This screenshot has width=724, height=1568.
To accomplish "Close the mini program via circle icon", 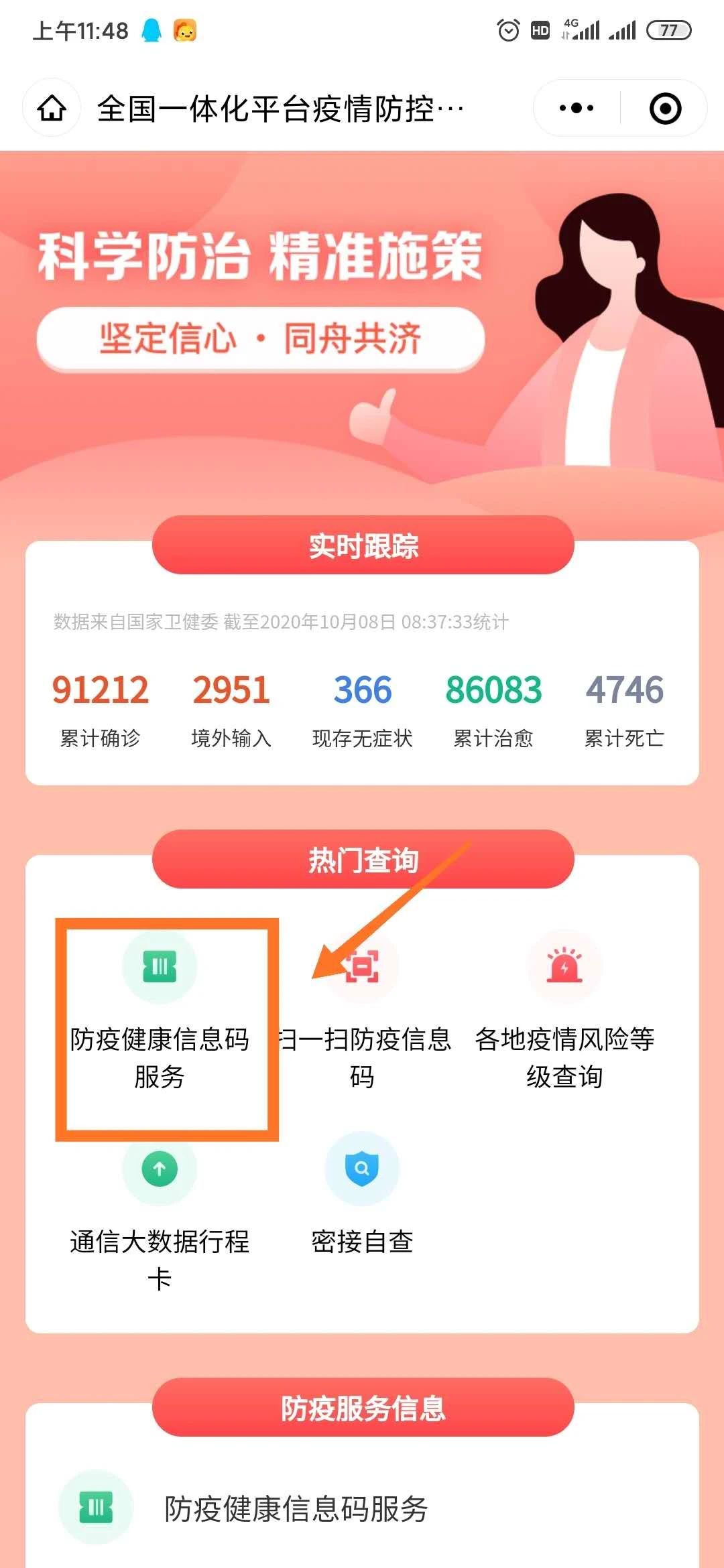I will (x=665, y=109).
